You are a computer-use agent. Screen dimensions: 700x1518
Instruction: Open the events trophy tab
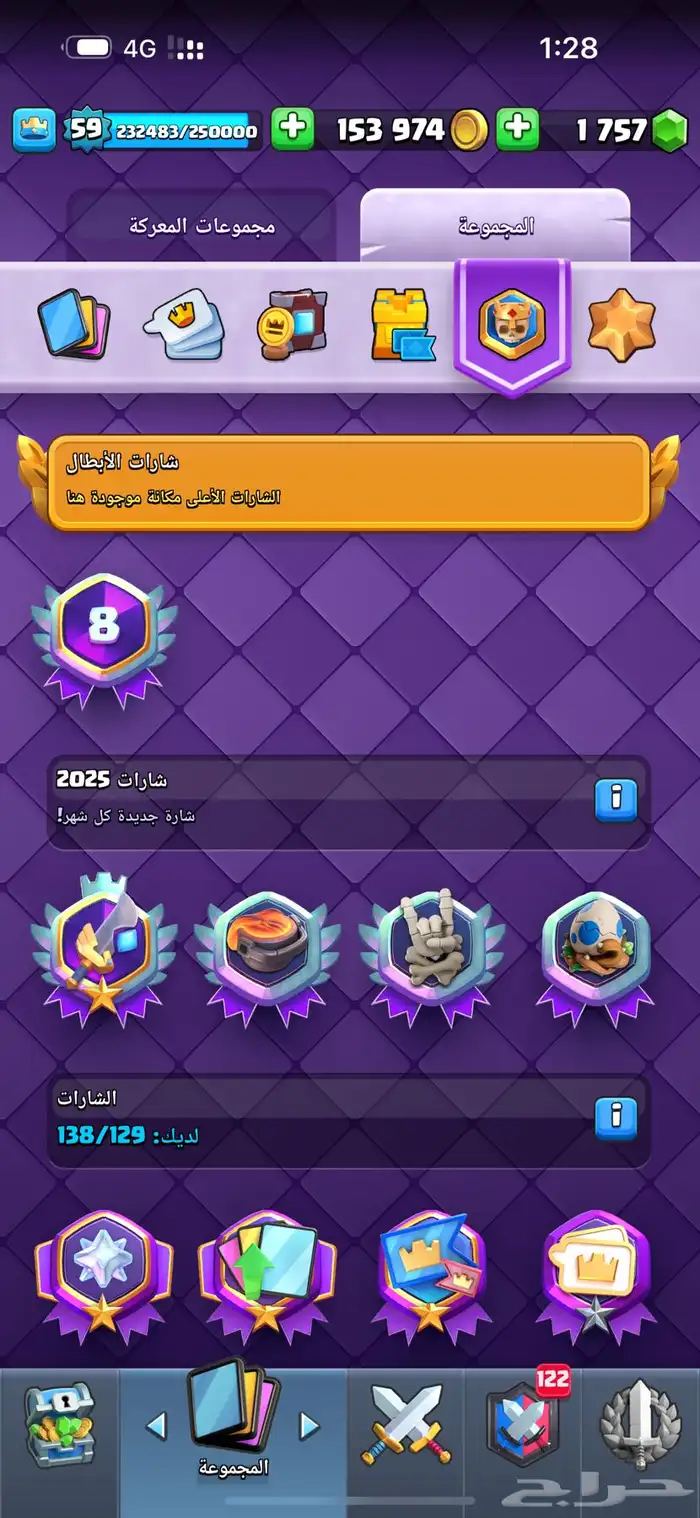[641, 1441]
